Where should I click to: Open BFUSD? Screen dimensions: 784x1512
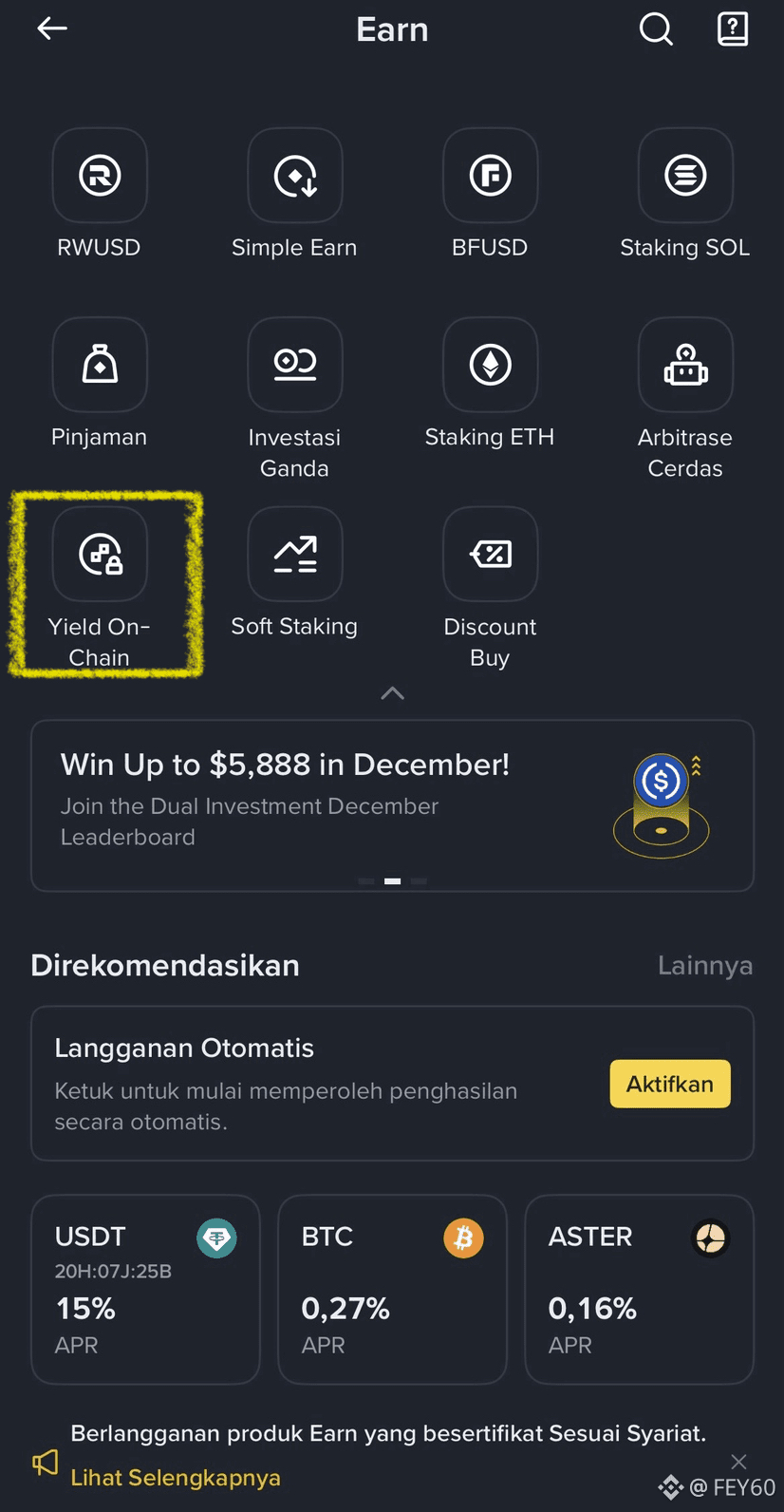[x=490, y=176]
